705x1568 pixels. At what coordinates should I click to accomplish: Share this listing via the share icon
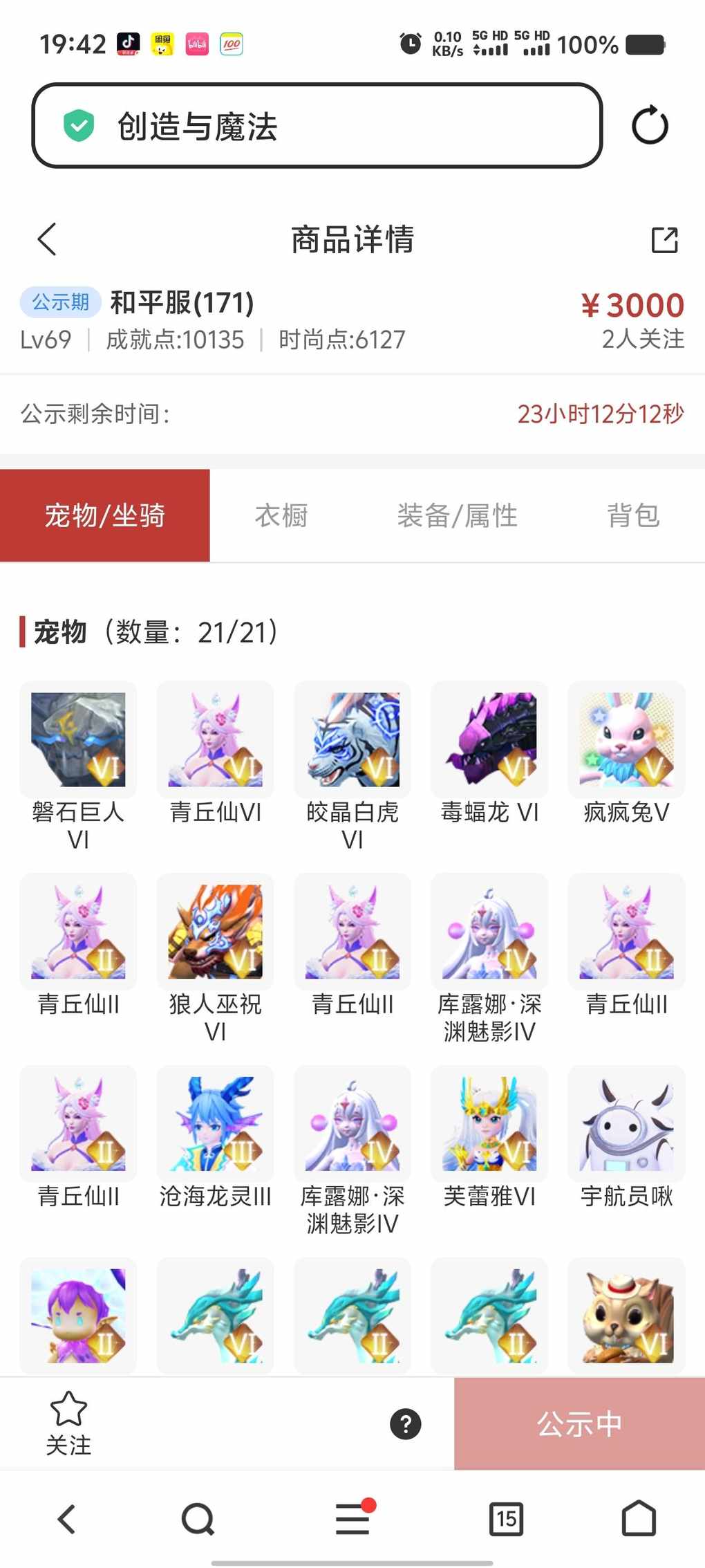coord(664,240)
